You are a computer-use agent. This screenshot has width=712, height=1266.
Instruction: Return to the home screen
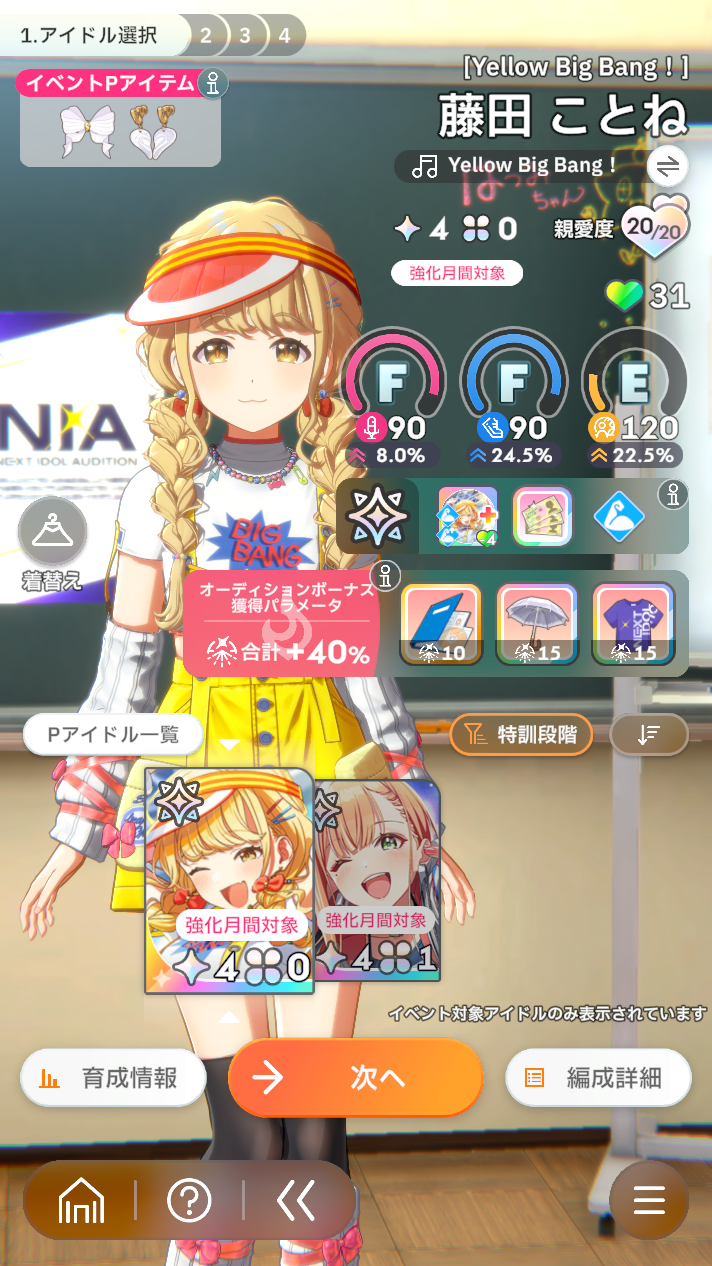[x=82, y=1200]
